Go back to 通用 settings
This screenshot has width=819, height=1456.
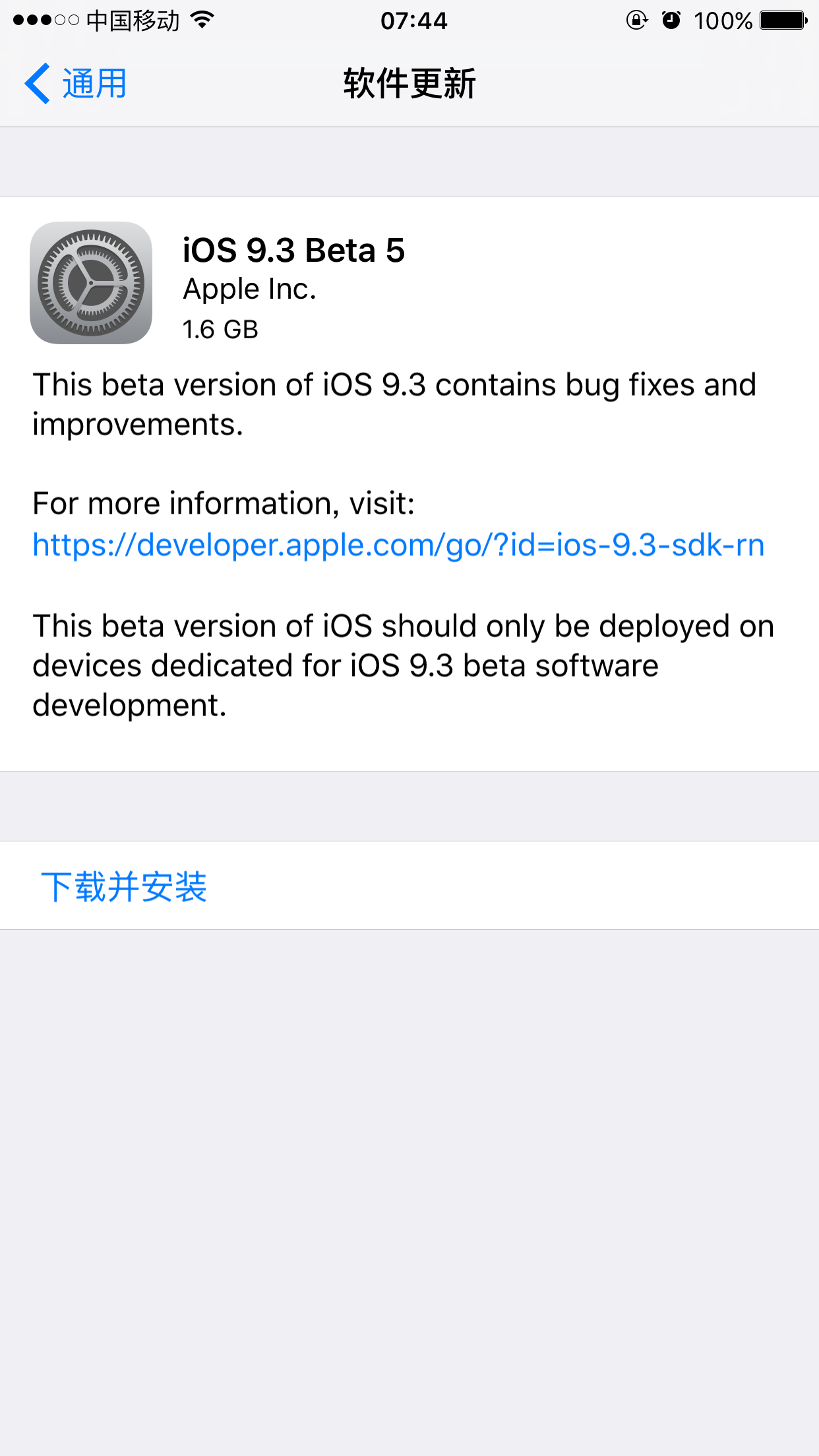(x=76, y=84)
